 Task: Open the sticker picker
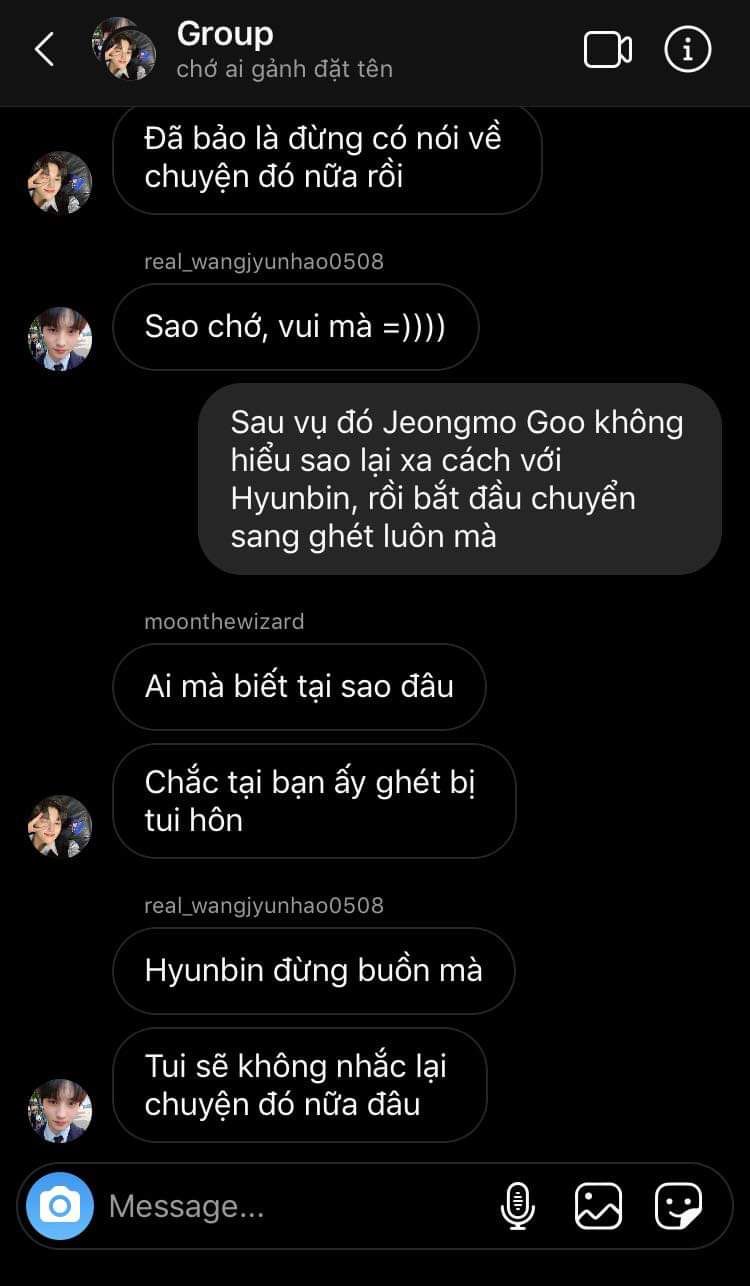678,1206
